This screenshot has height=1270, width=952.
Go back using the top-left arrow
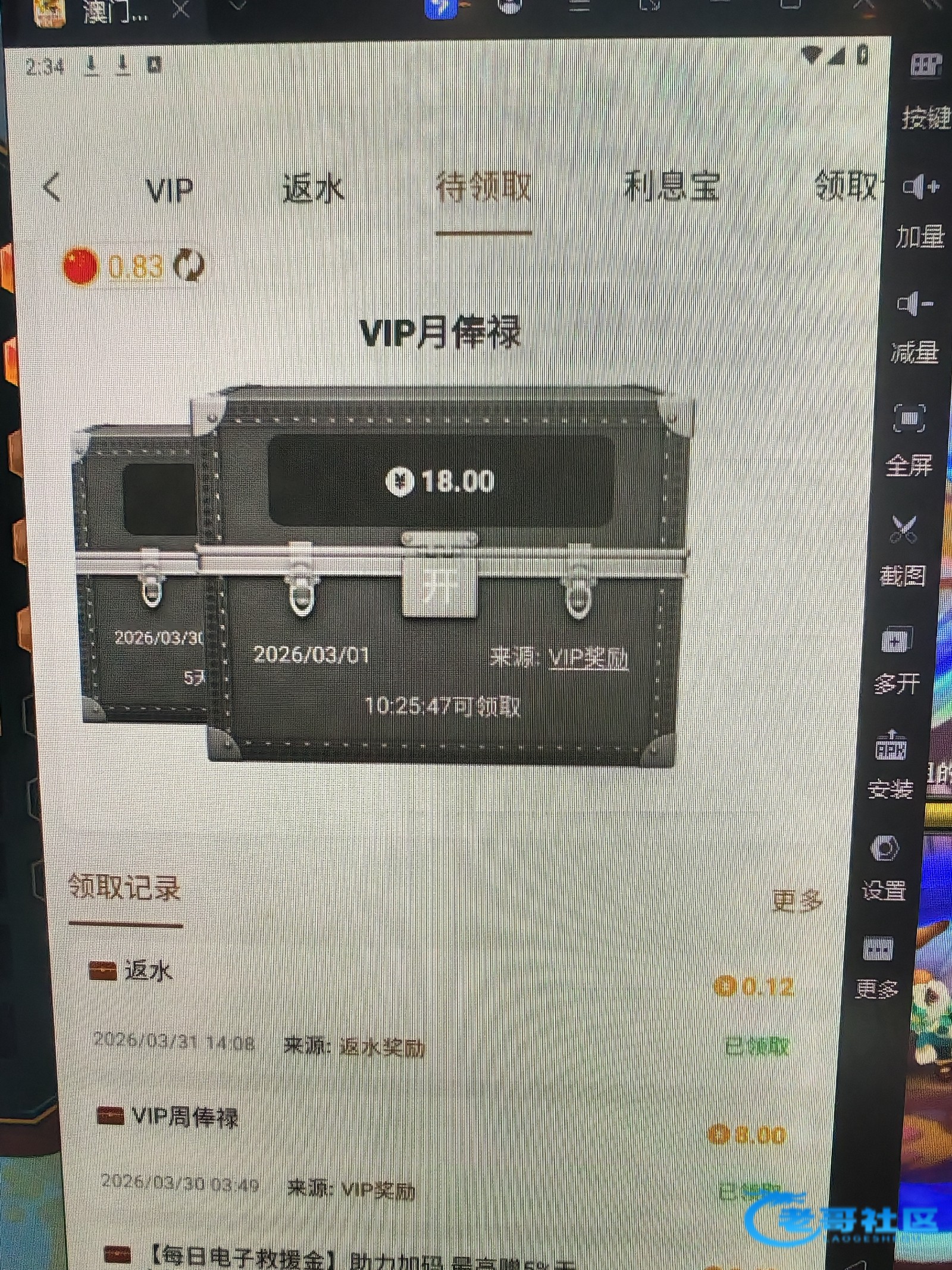pyautogui.click(x=52, y=187)
